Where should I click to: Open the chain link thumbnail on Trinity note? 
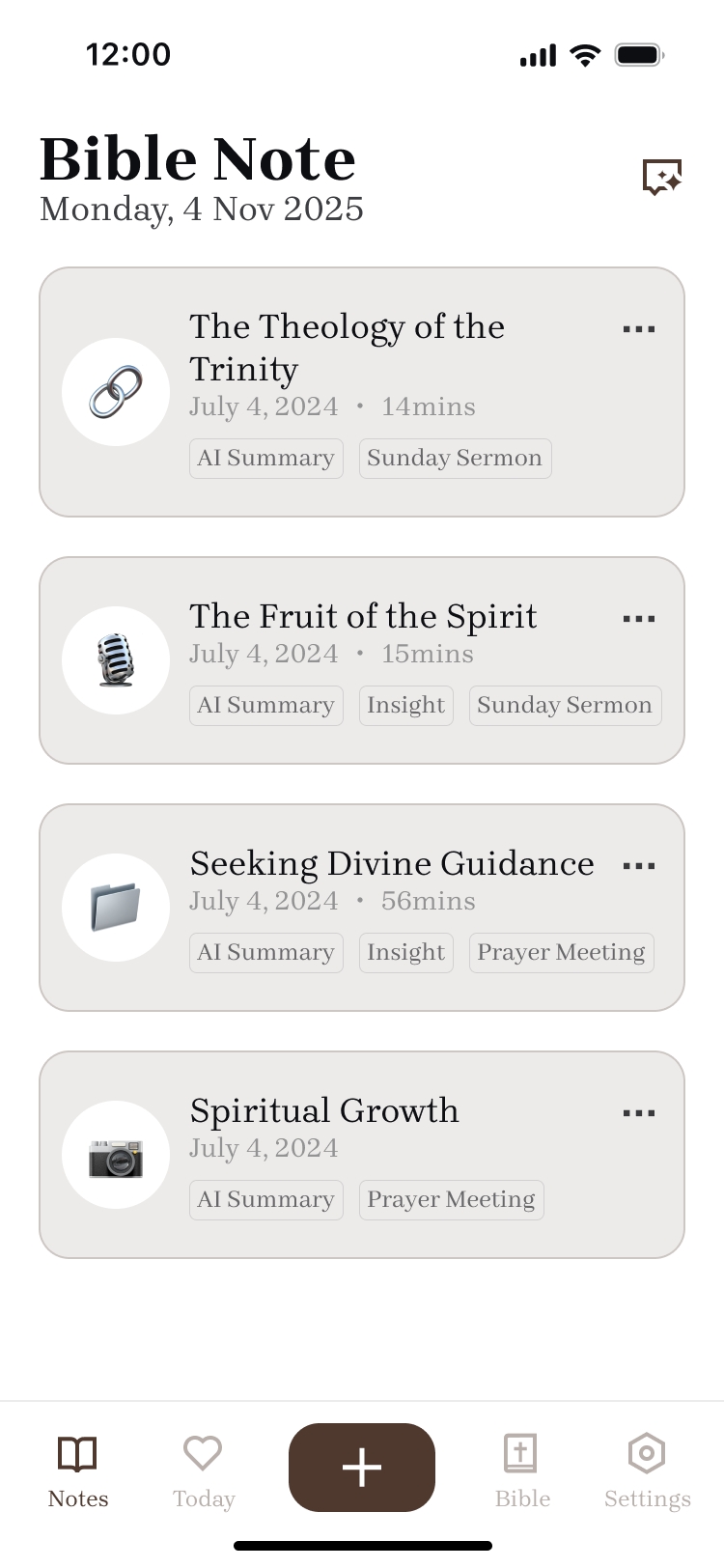(116, 391)
